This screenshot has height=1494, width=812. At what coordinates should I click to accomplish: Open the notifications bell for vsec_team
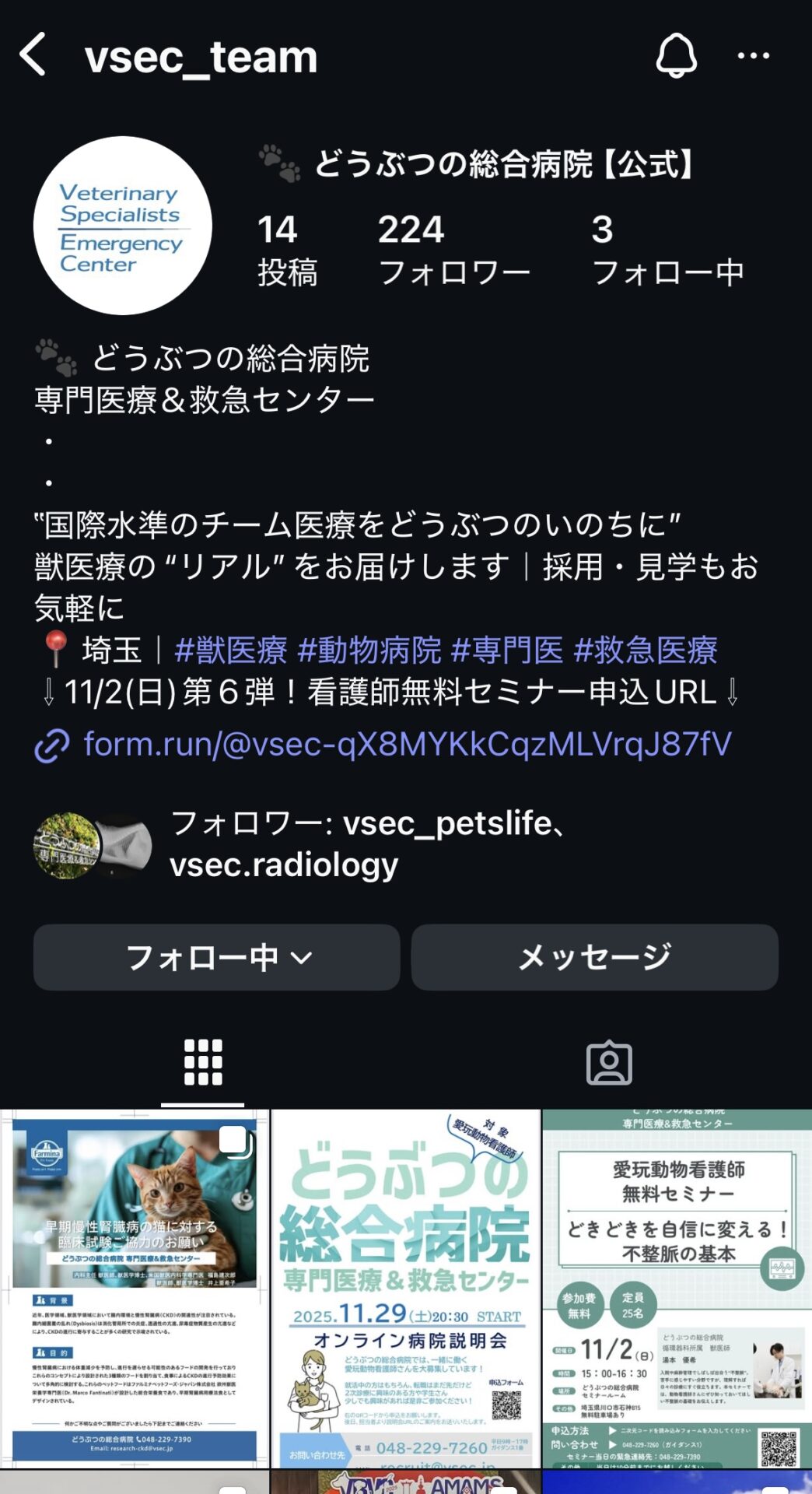(x=676, y=55)
